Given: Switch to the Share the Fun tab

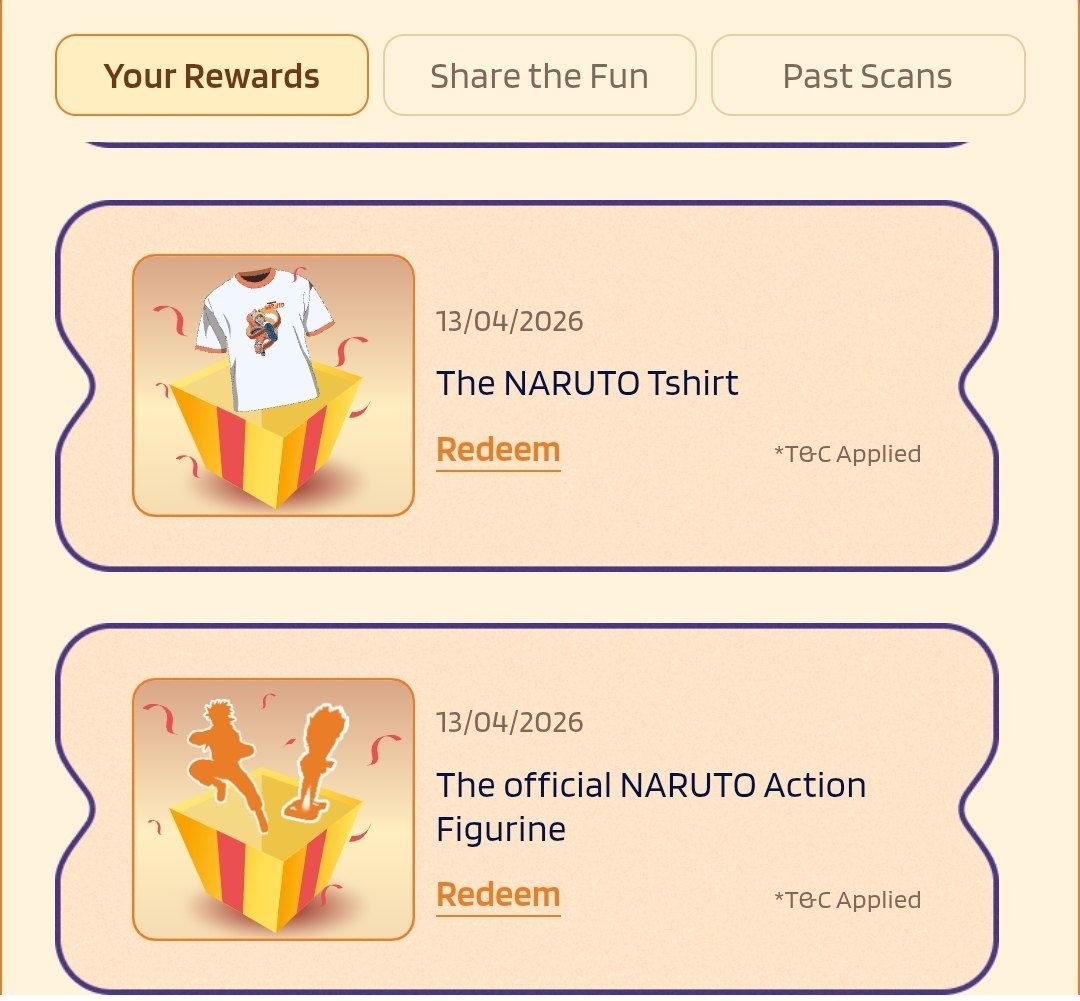Looking at the screenshot, I should tap(539, 76).
